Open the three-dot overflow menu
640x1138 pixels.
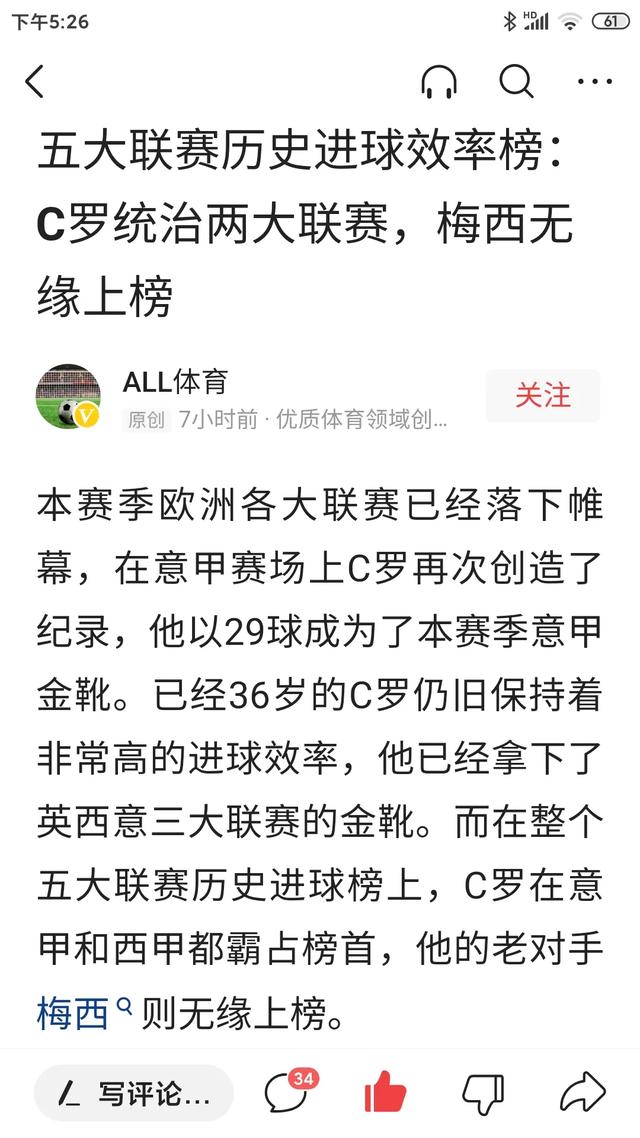(595, 81)
